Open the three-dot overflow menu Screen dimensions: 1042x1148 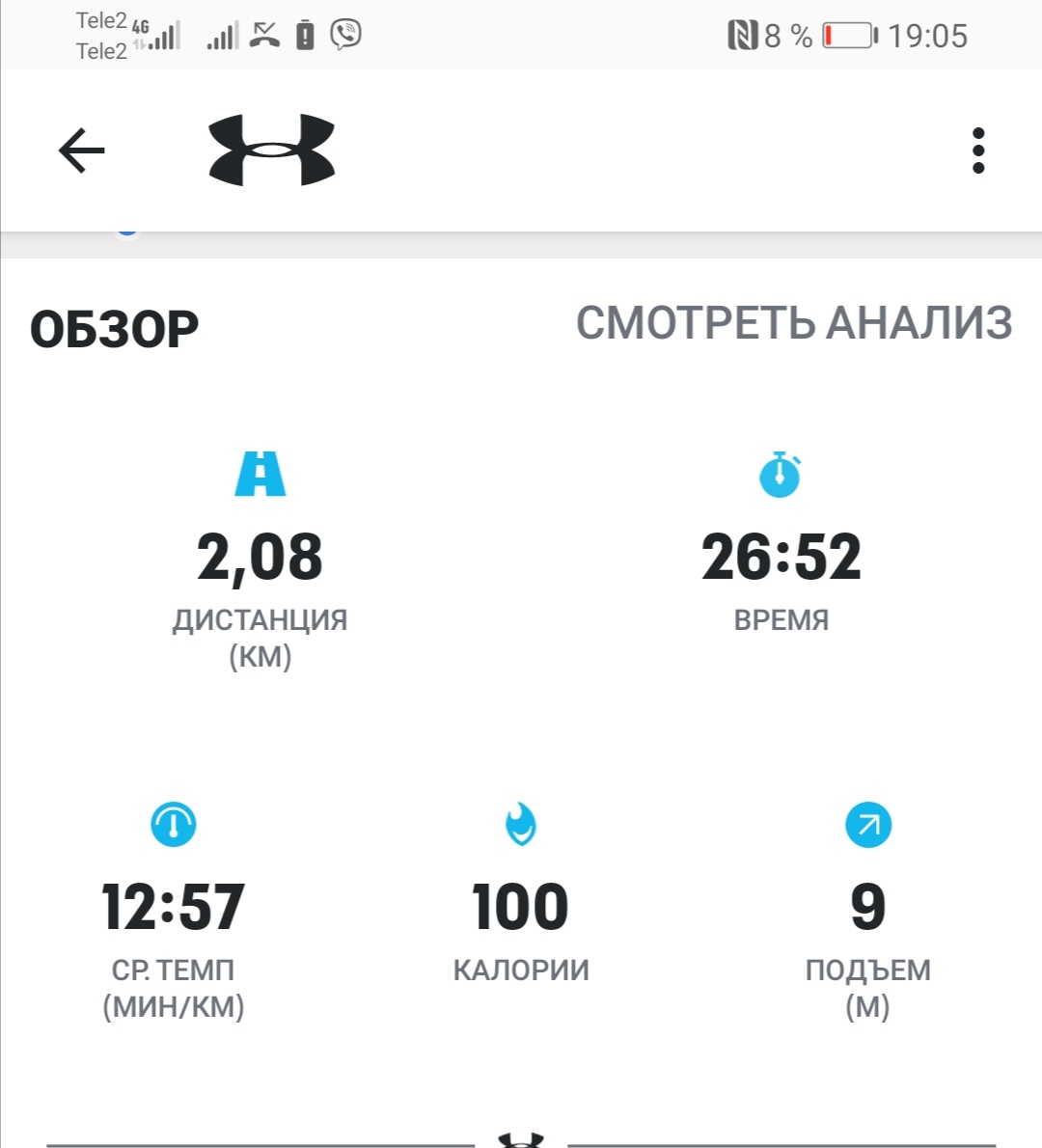tap(978, 150)
